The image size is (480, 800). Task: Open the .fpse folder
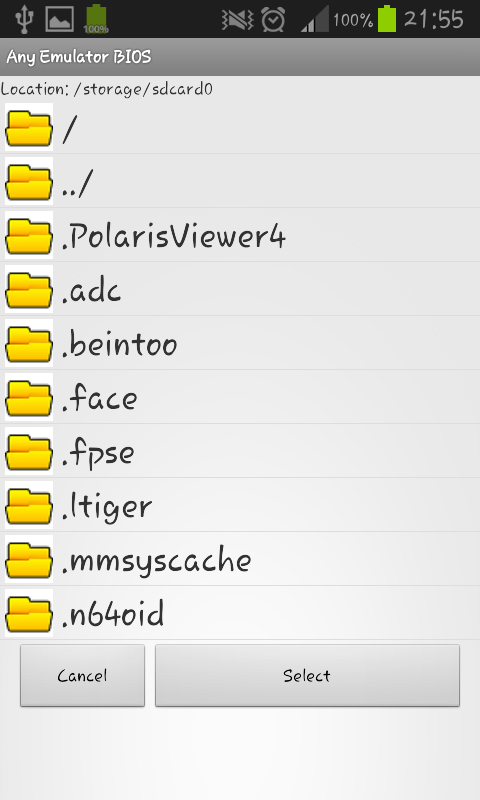[x=240, y=451]
